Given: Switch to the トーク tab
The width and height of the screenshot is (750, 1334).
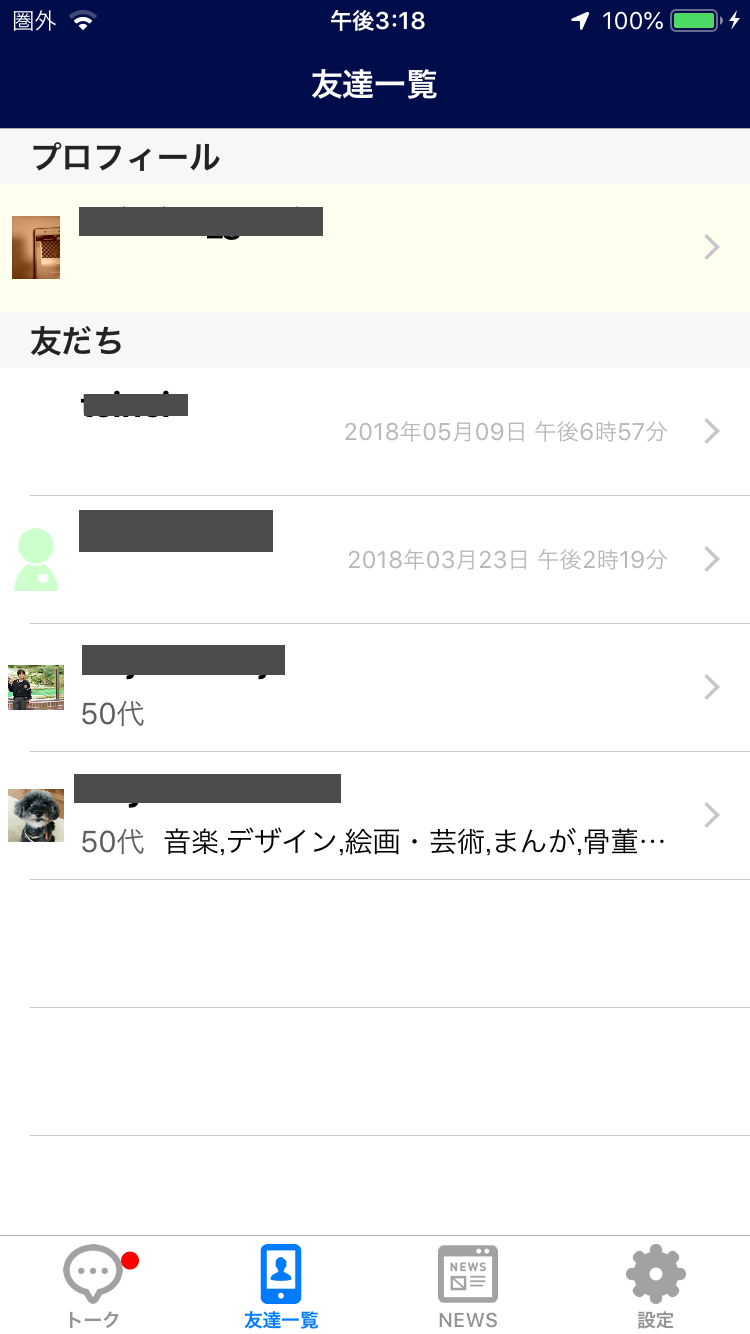Looking at the screenshot, I should pos(94,1286).
